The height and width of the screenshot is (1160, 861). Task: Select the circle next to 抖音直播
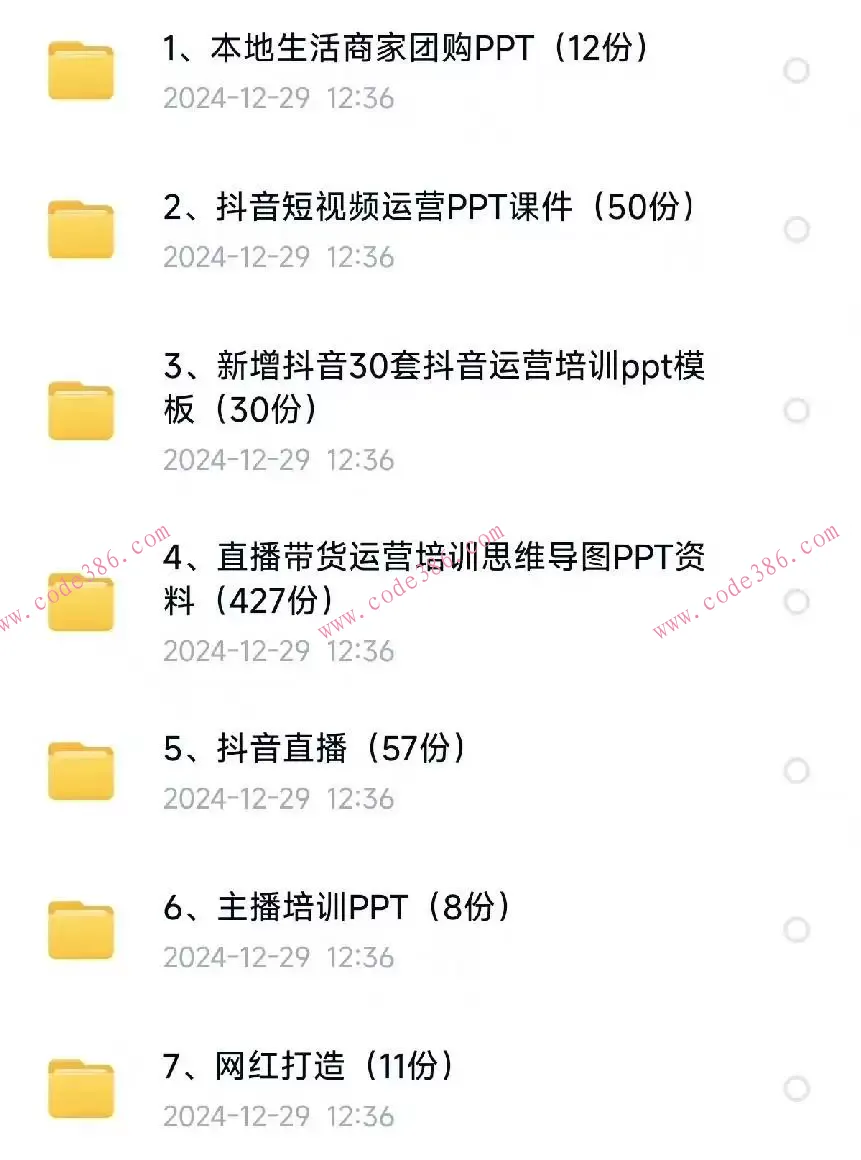[797, 770]
